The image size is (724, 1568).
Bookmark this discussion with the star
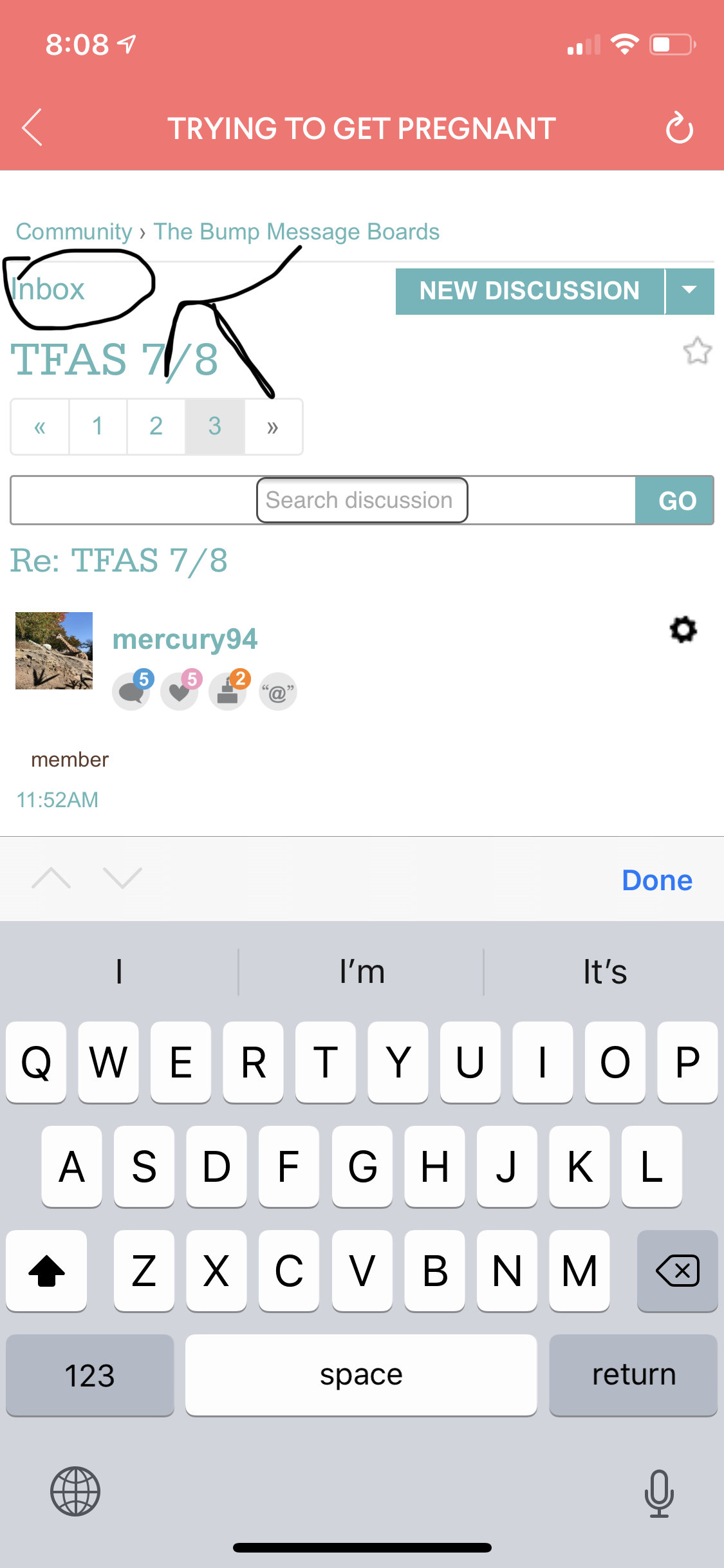(697, 351)
